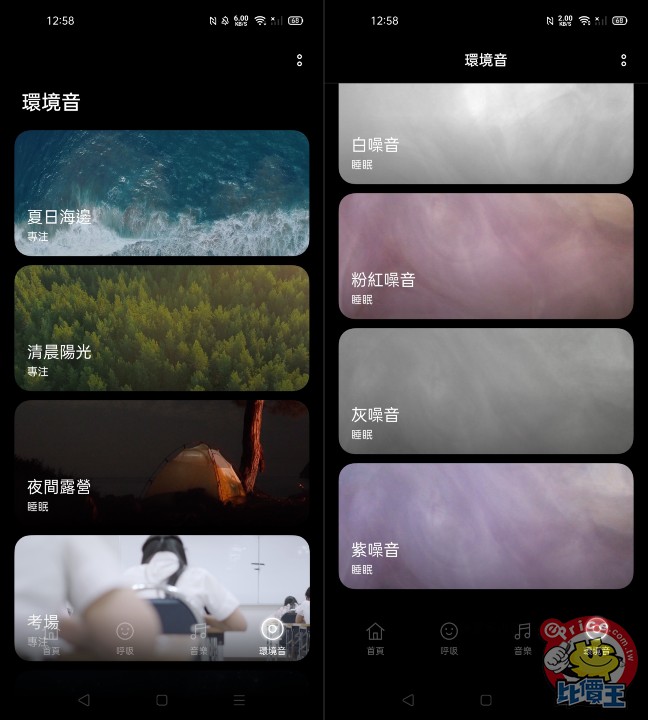
Task: Open the overflow menu beside the centered 環境音 title
Action: click(623, 60)
